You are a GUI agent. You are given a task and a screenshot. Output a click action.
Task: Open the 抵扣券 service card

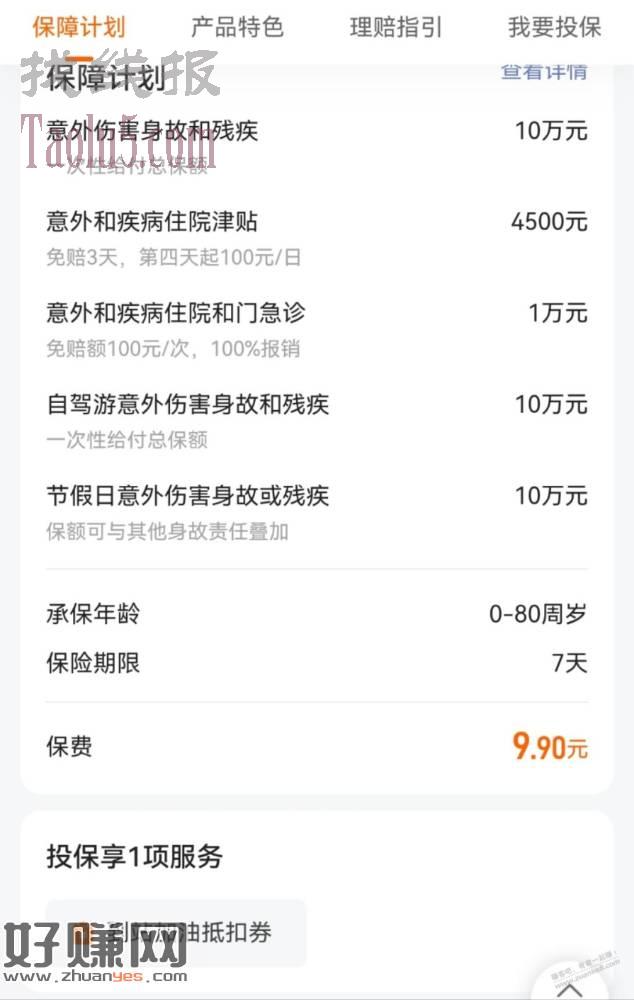[176, 932]
